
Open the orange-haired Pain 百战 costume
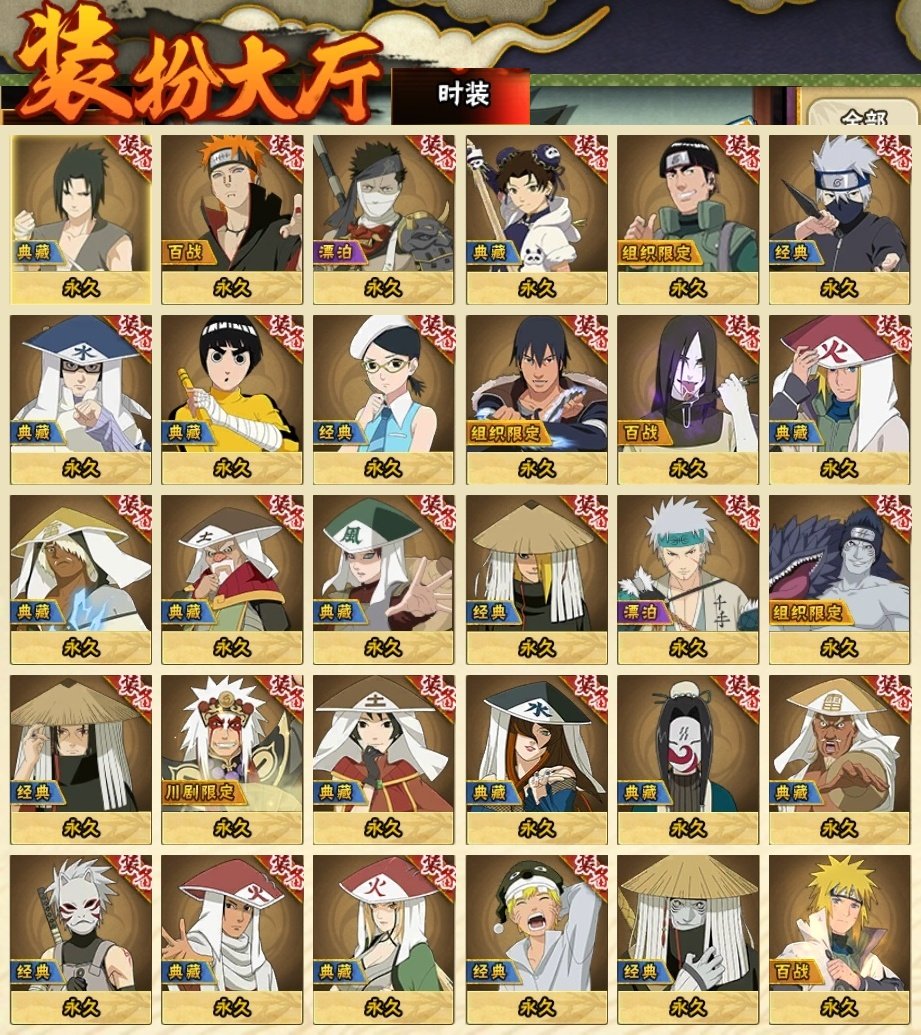tap(232, 218)
